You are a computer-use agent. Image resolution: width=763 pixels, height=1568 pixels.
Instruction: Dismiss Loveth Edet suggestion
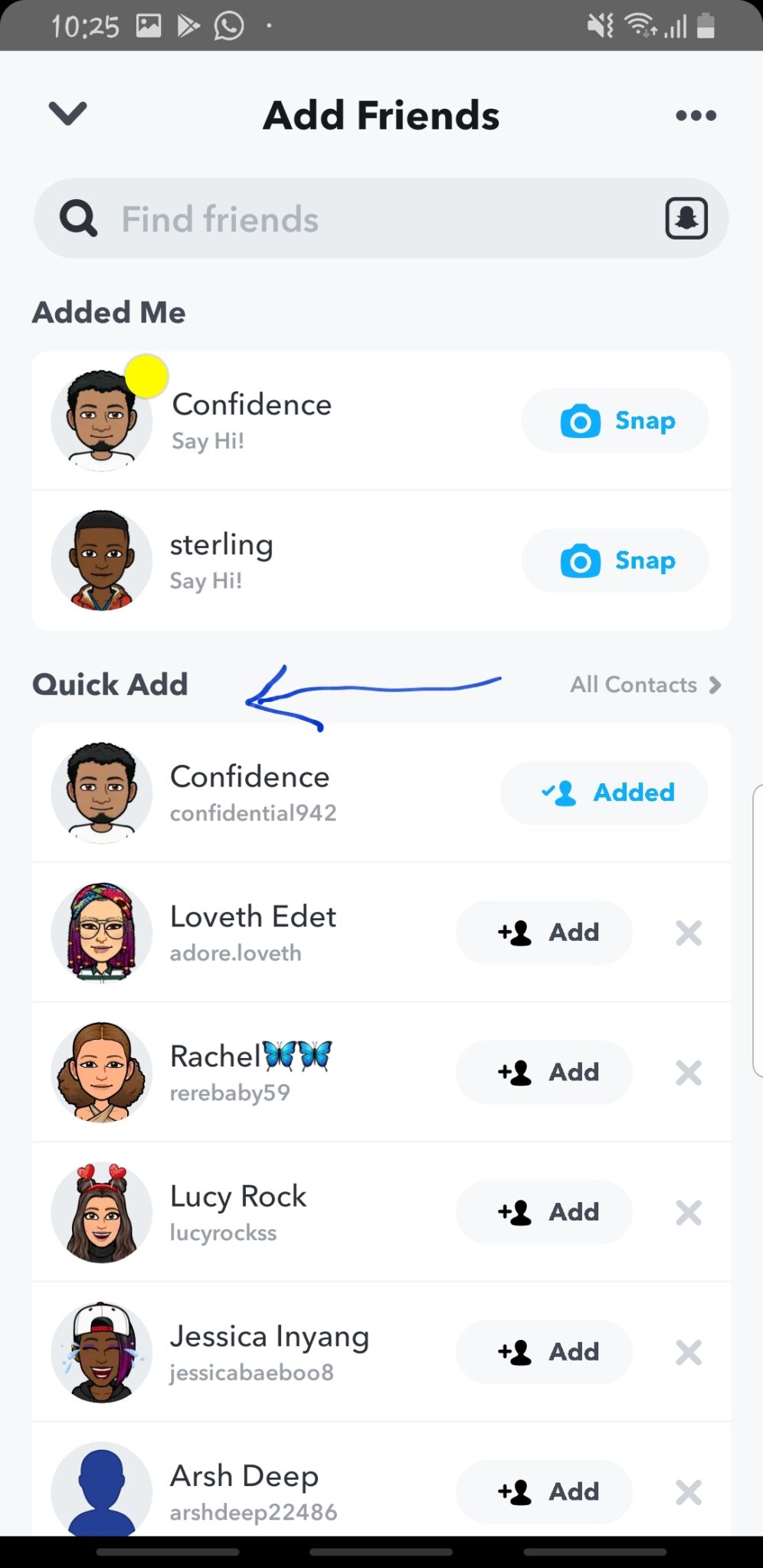coord(689,933)
